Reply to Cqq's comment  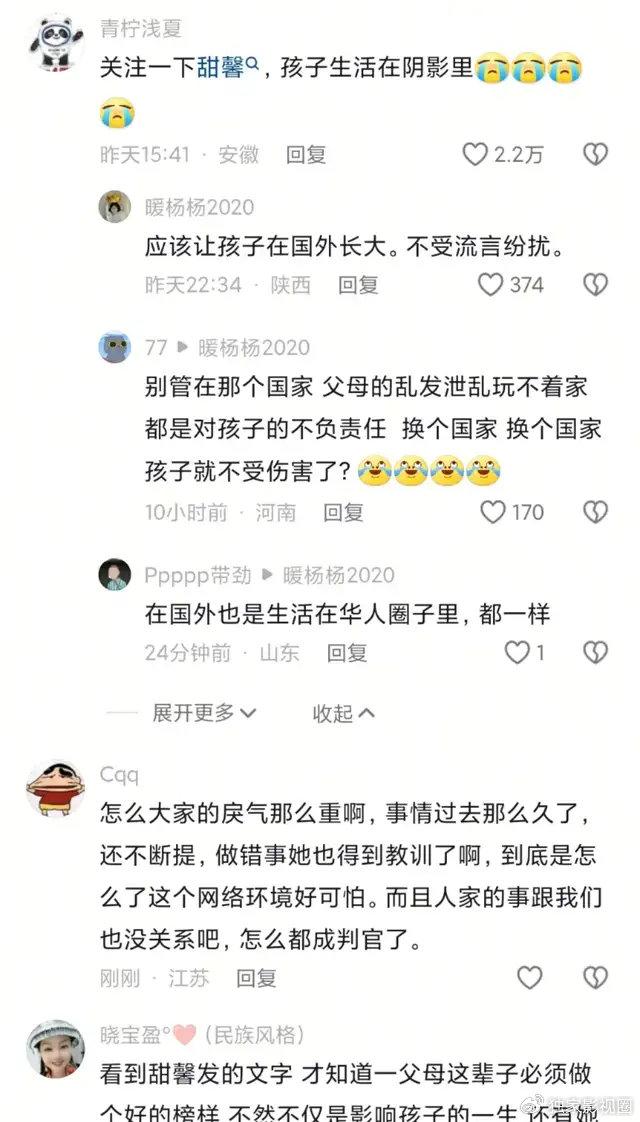click(256, 978)
